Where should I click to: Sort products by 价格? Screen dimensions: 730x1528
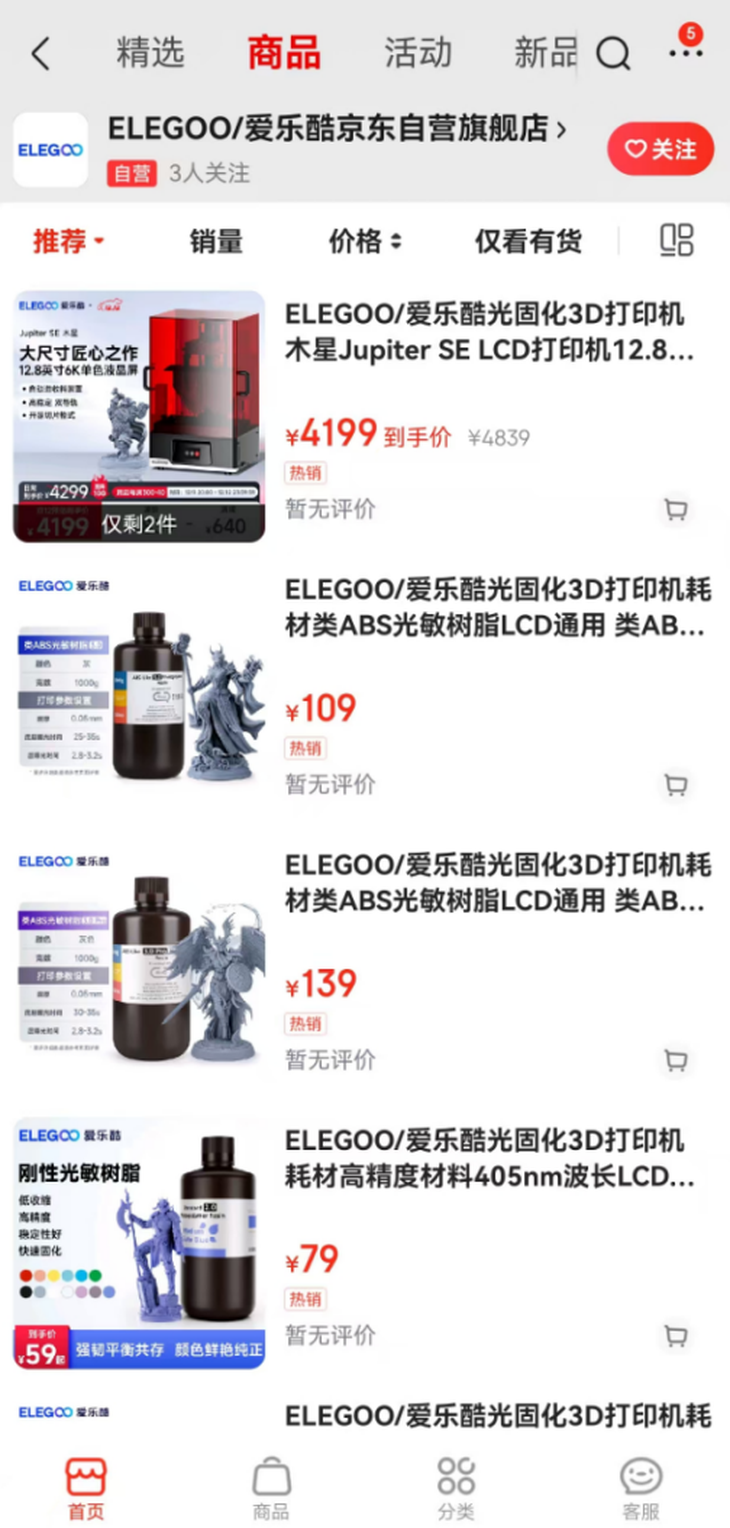click(x=365, y=241)
